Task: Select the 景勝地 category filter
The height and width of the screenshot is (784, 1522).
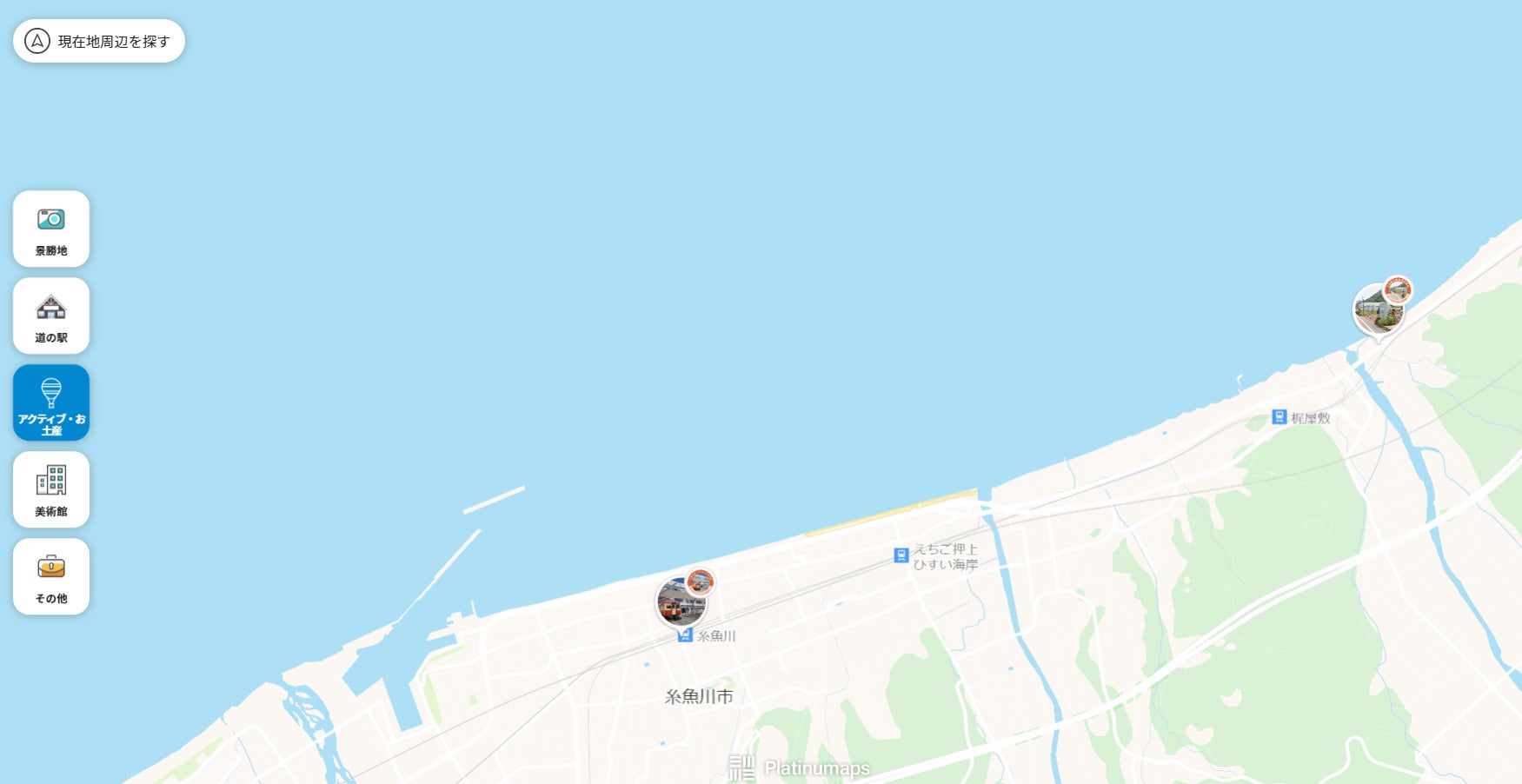Action: pos(51,229)
